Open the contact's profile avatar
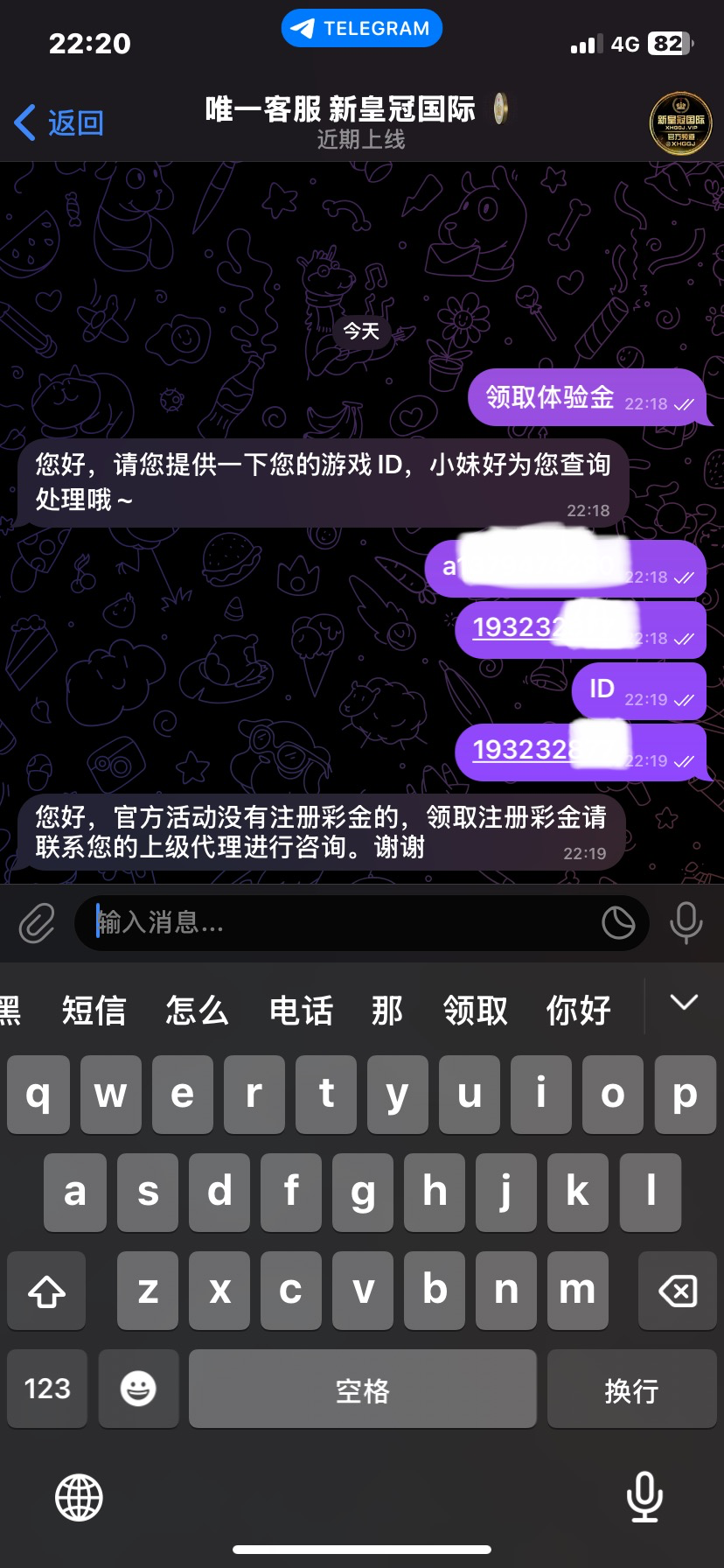Screen dimensions: 724x1568 [x=680, y=123]
